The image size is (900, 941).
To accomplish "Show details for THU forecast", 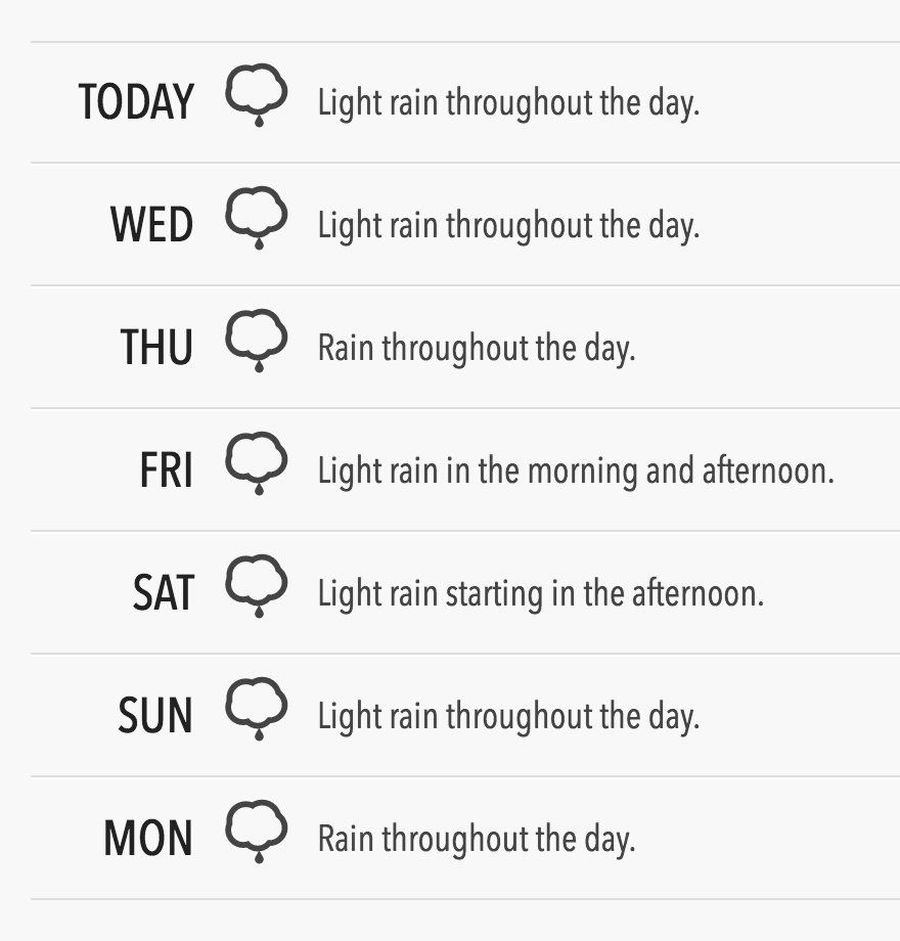I will pyautogui.click(x=450, y=348).
